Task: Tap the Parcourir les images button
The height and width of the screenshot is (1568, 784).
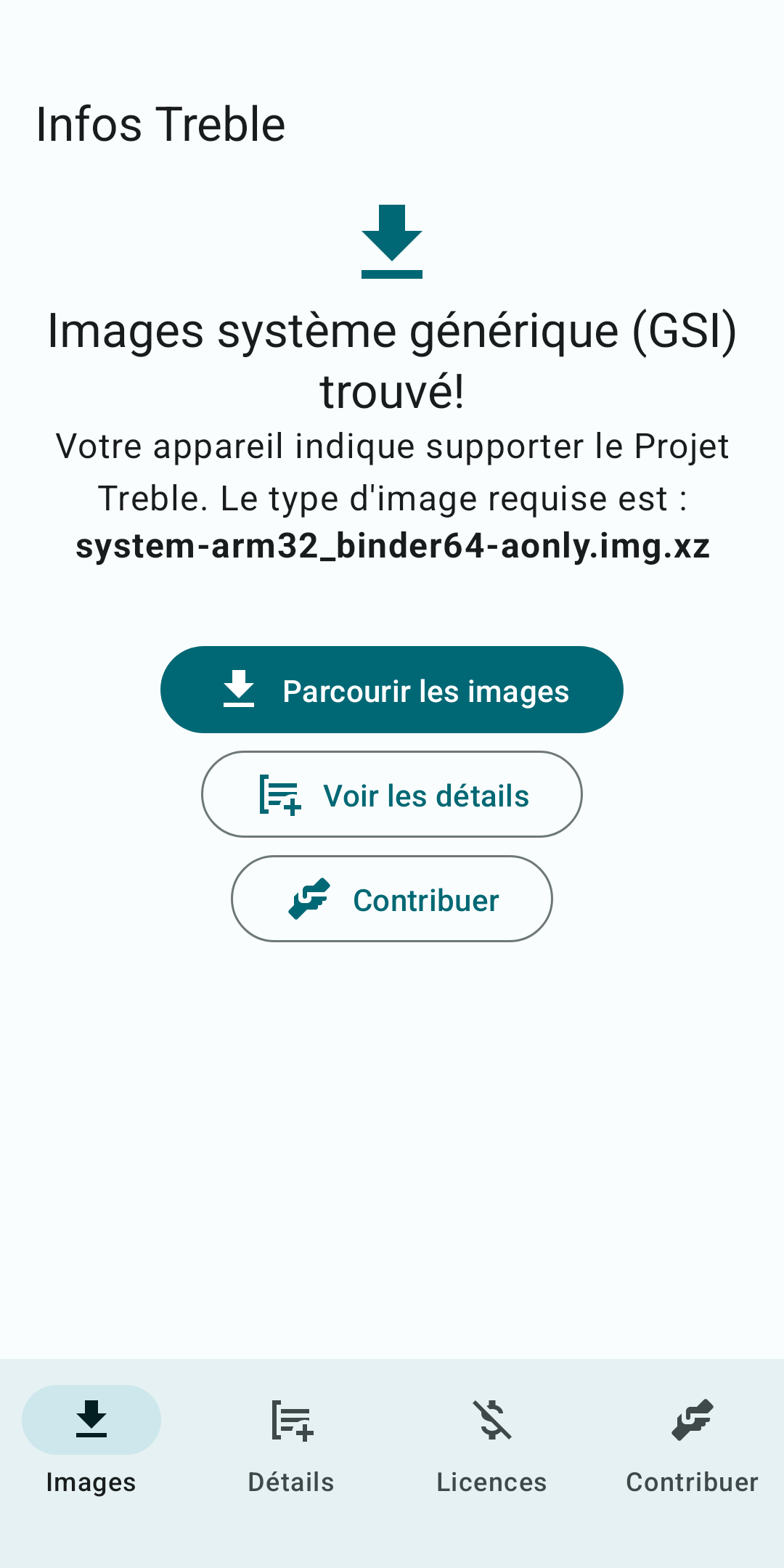Action: 392,690
